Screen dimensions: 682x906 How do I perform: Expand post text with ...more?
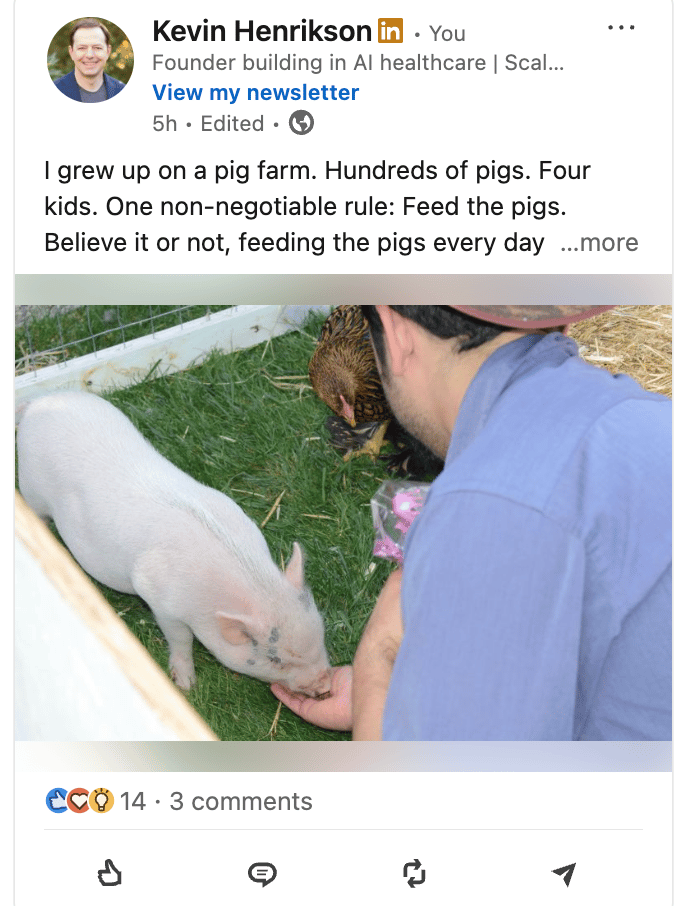[600, 243]
